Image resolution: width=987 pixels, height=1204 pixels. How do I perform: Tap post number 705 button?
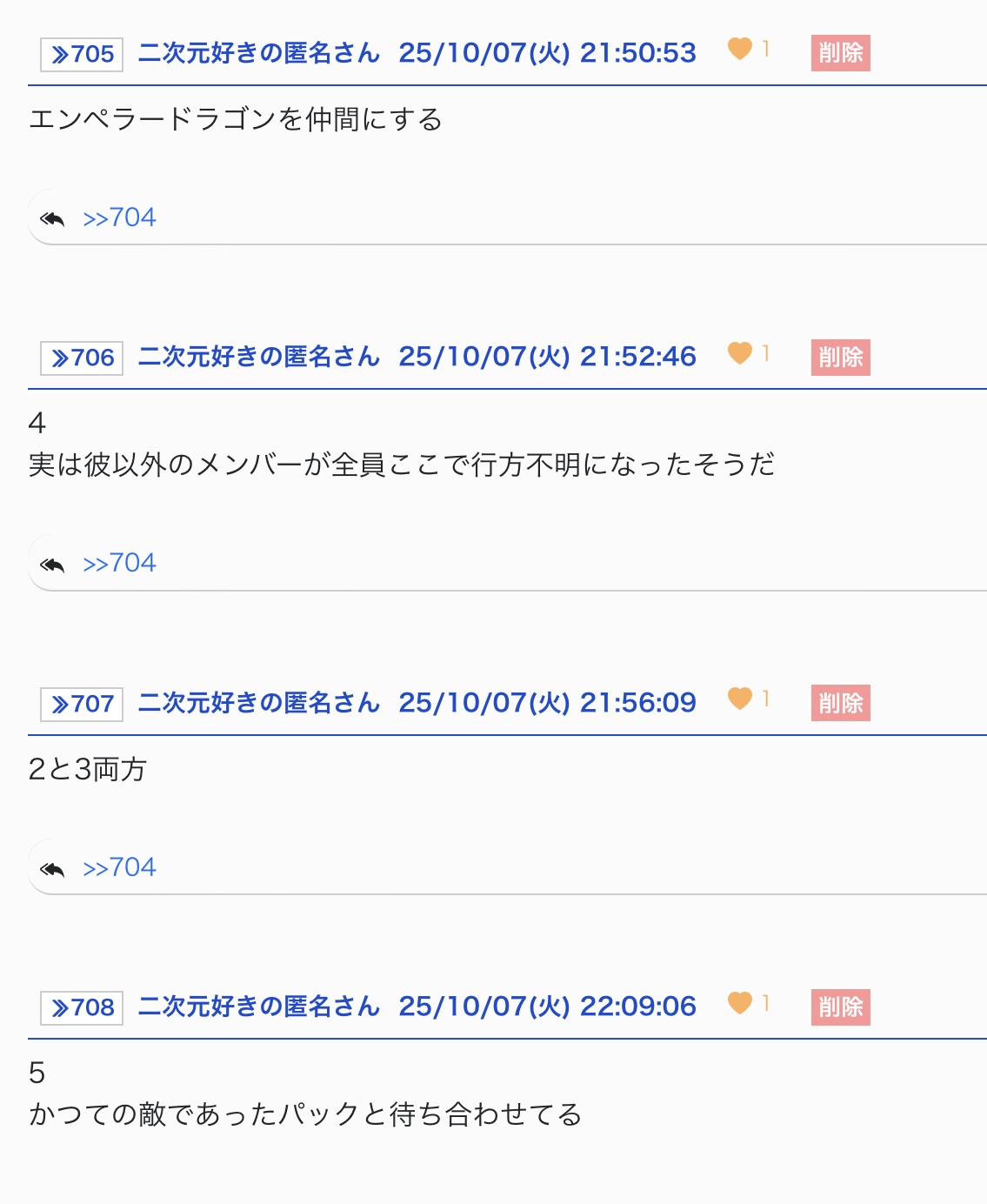click(x=82, y=54)
